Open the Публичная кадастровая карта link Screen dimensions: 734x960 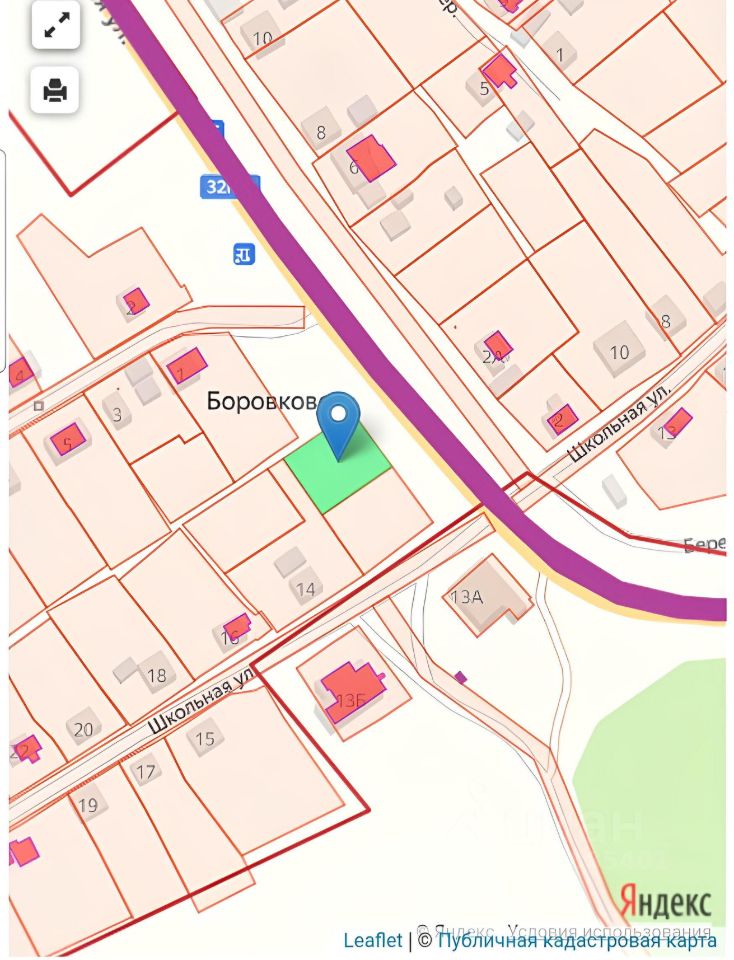(577, 940)
